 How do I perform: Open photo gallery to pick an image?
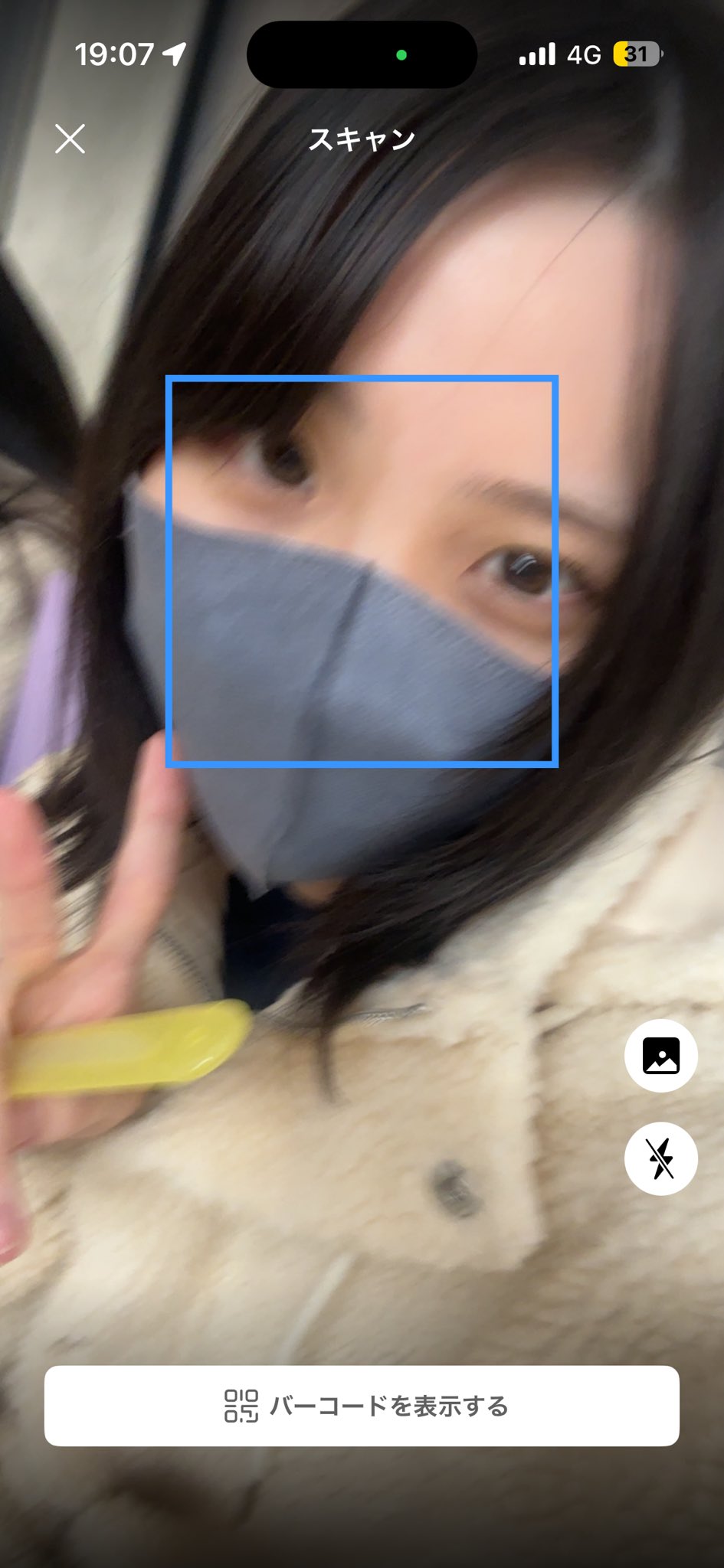click(660, 1056)
